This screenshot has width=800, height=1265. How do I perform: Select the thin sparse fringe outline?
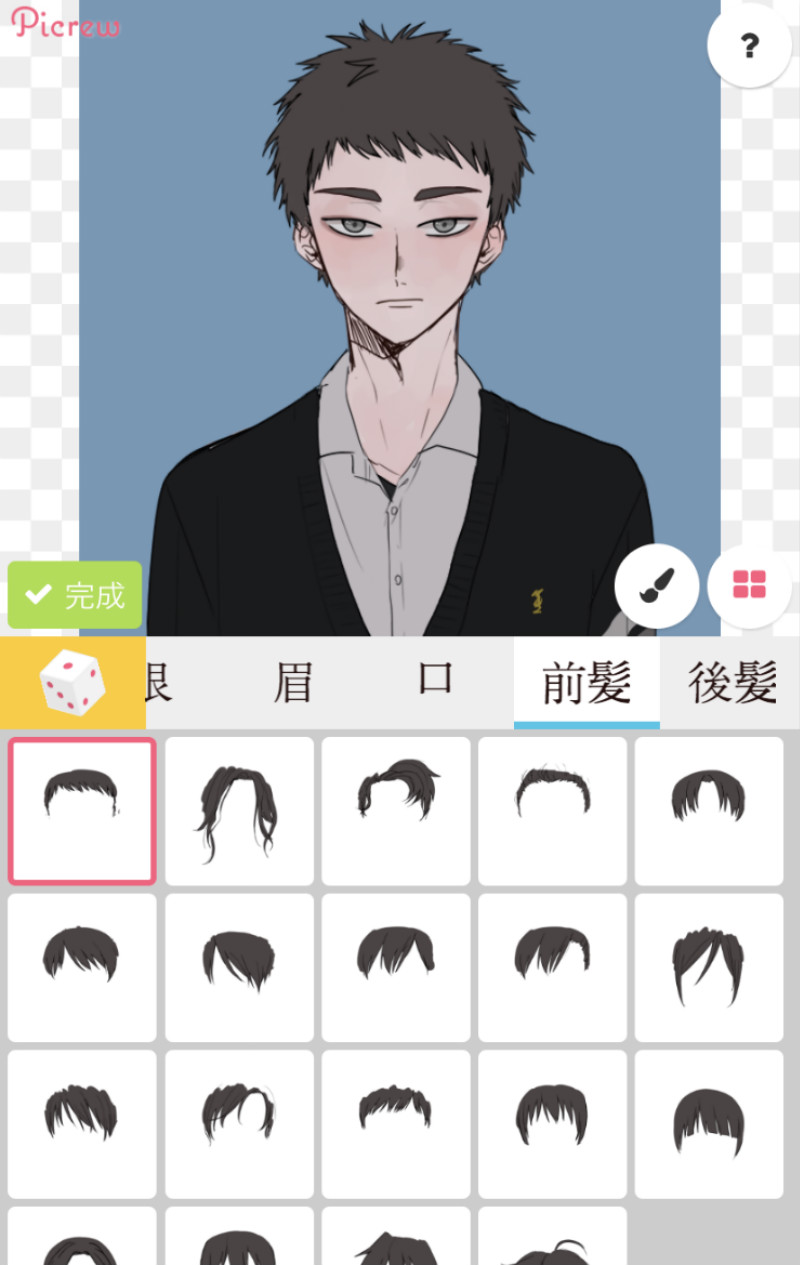click(552, 811)
